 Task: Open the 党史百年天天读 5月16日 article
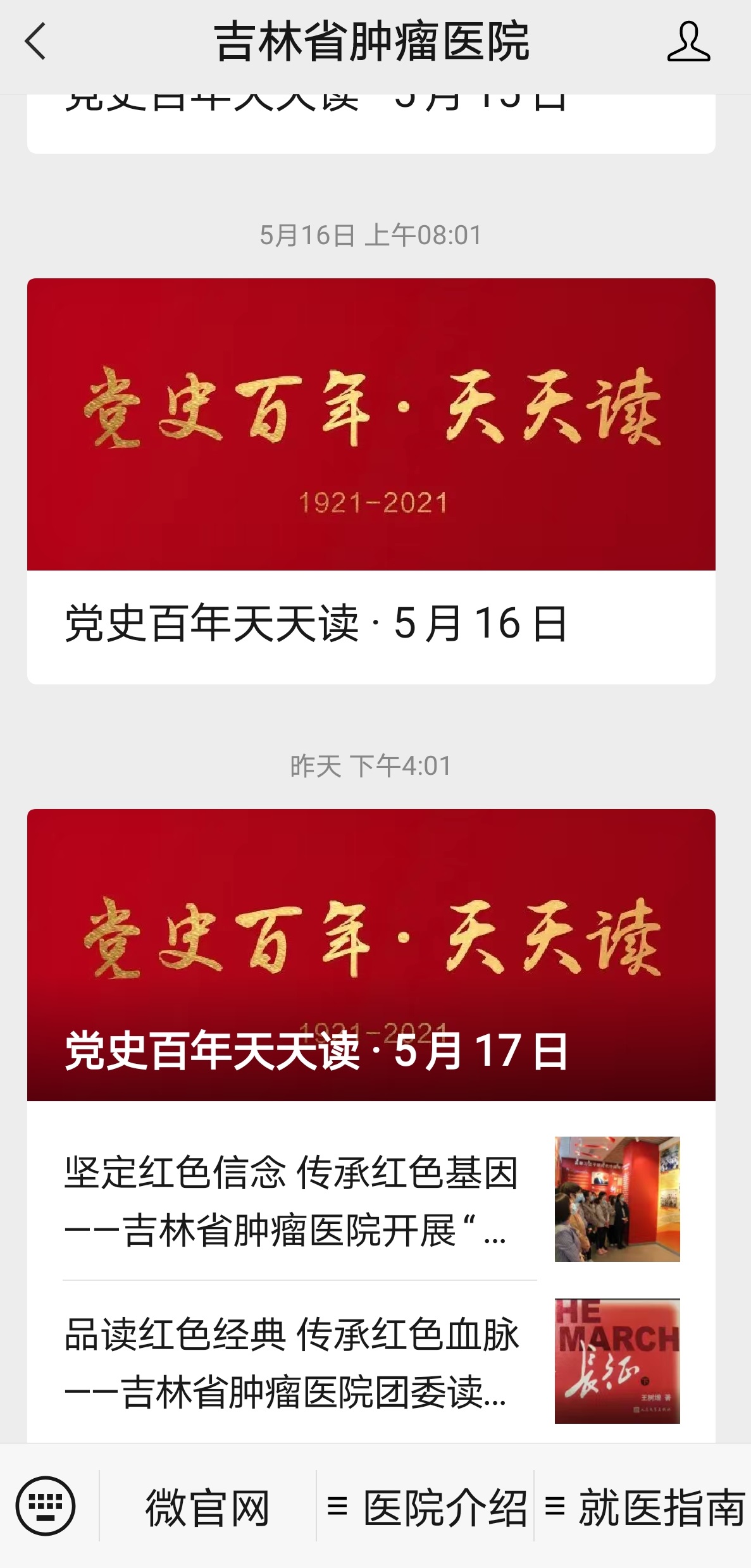click(x=371, y=481)
